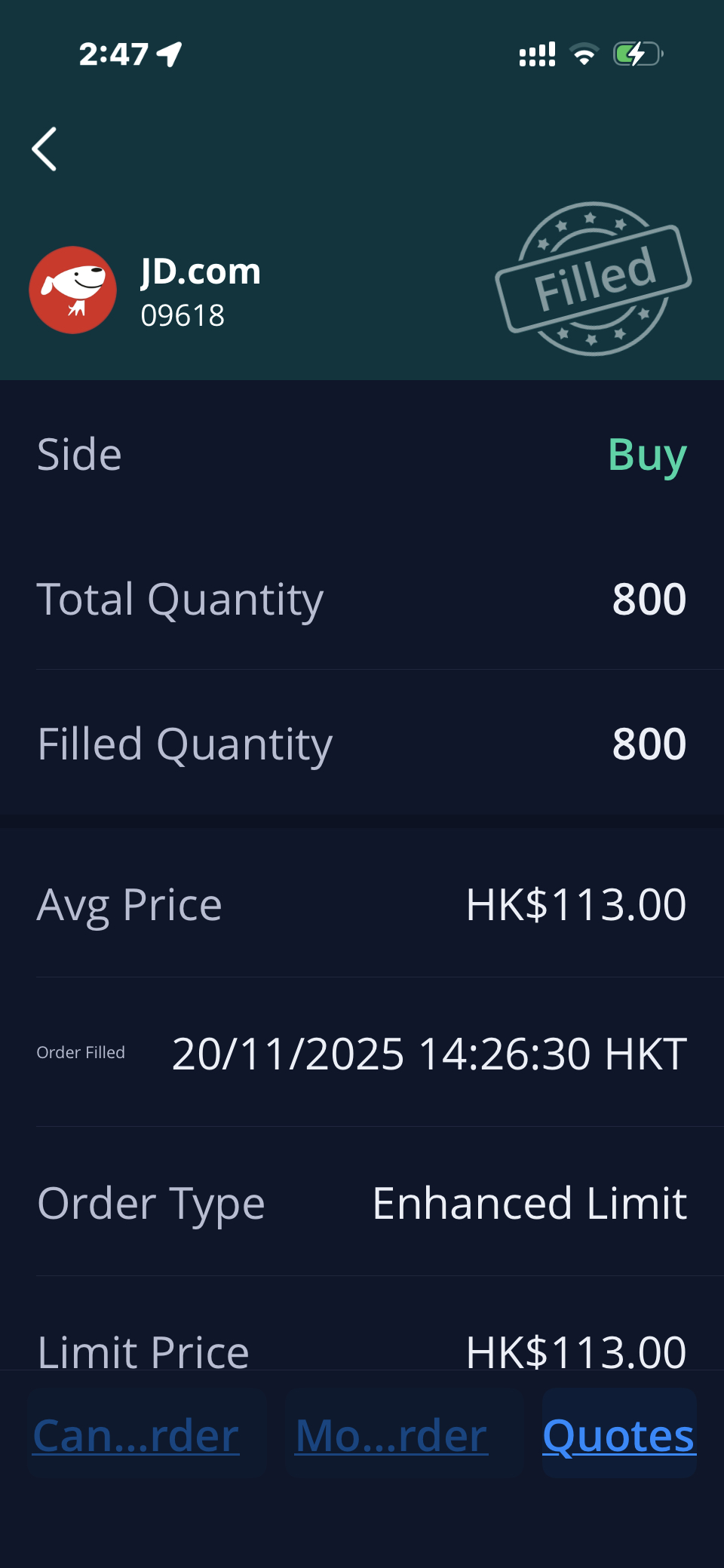Tap the truncated Can...rder button
Screen dimensions: 724x1568
tap(137, 1435)
